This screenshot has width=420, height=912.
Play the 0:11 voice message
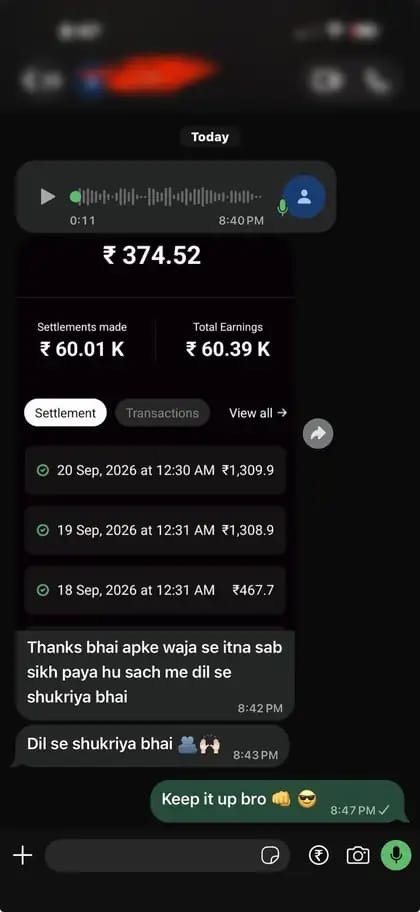tap(48, 197)
